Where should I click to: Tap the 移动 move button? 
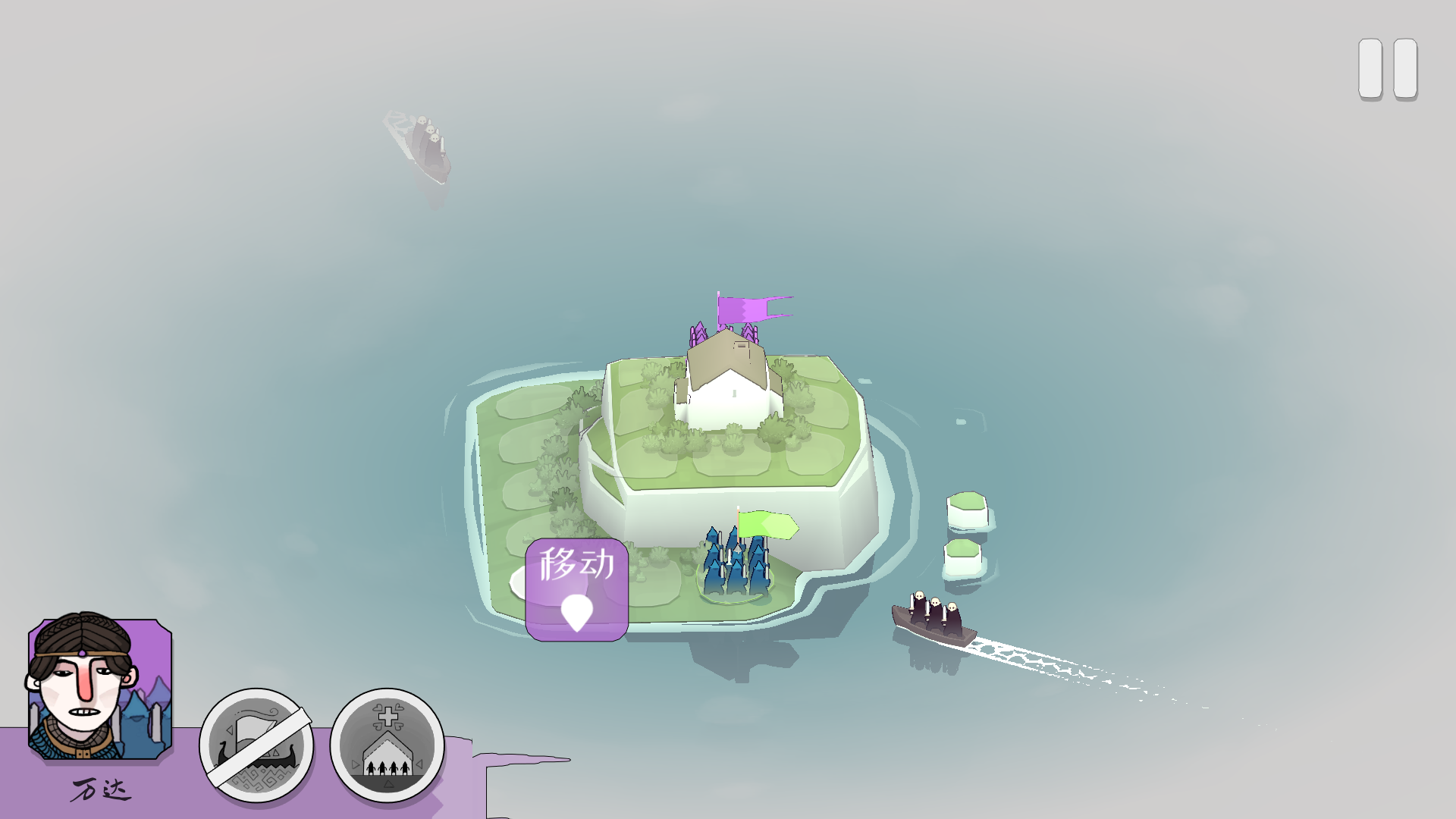pyautogui.click(x=576, y=589)
